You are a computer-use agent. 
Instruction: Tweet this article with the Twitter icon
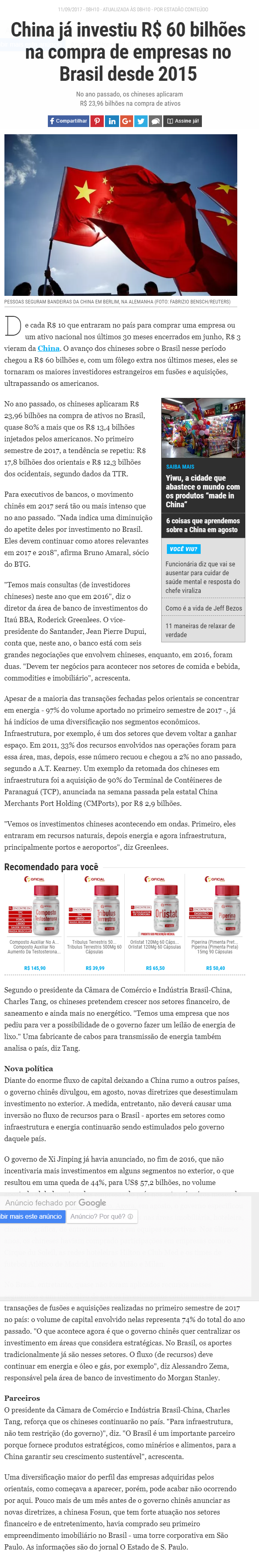[141, 121]
